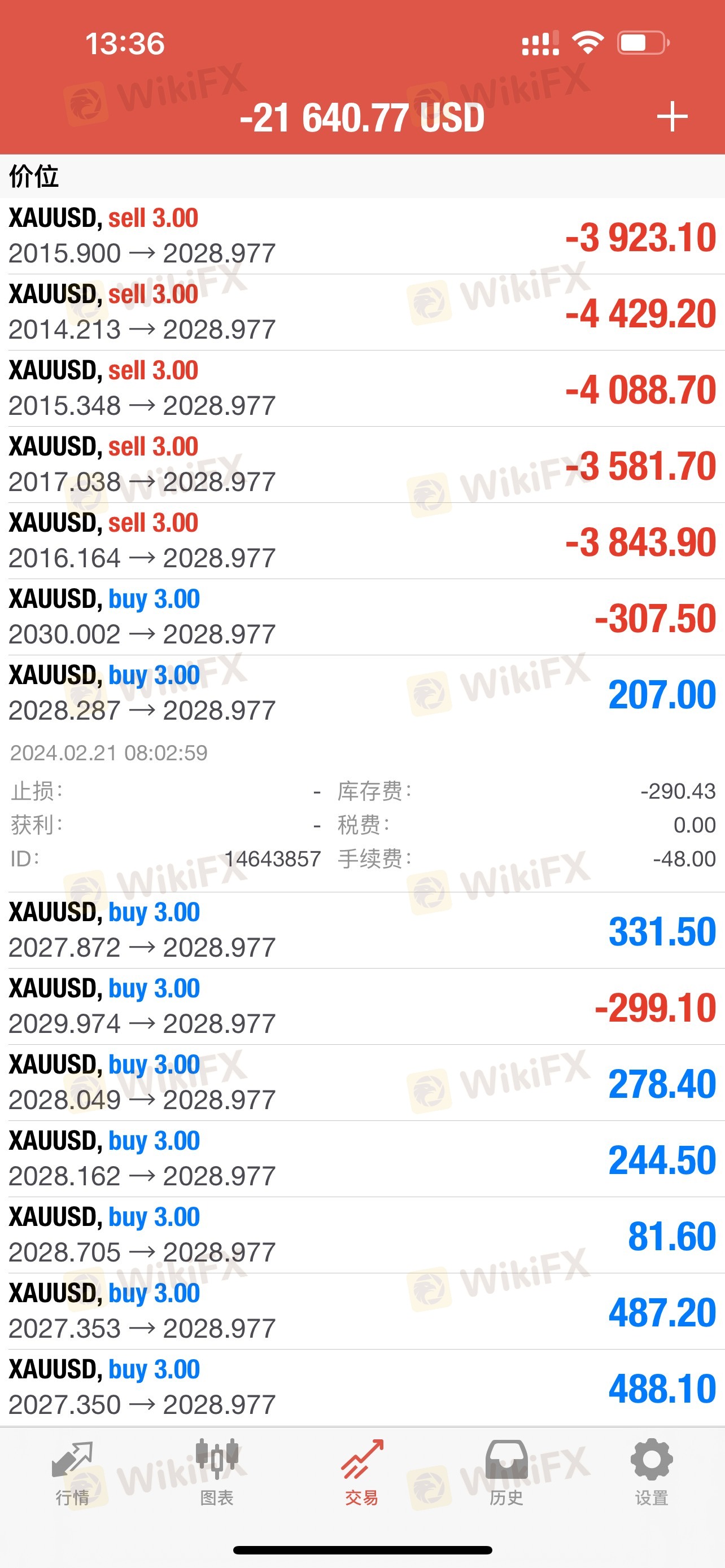Expand sell position opened at 2015.900

coord(362,236)
